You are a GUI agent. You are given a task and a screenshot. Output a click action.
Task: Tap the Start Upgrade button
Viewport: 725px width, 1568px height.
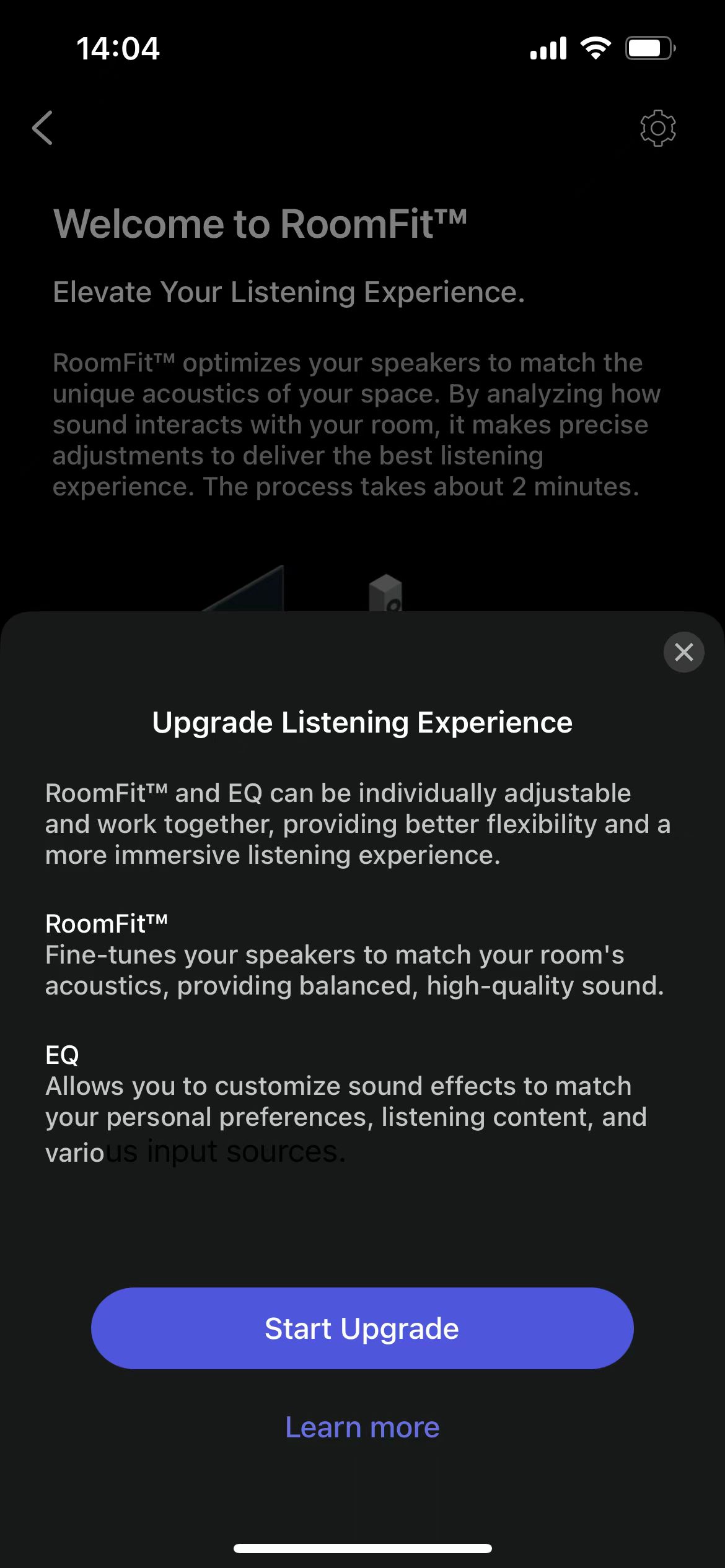(362, 1328)
